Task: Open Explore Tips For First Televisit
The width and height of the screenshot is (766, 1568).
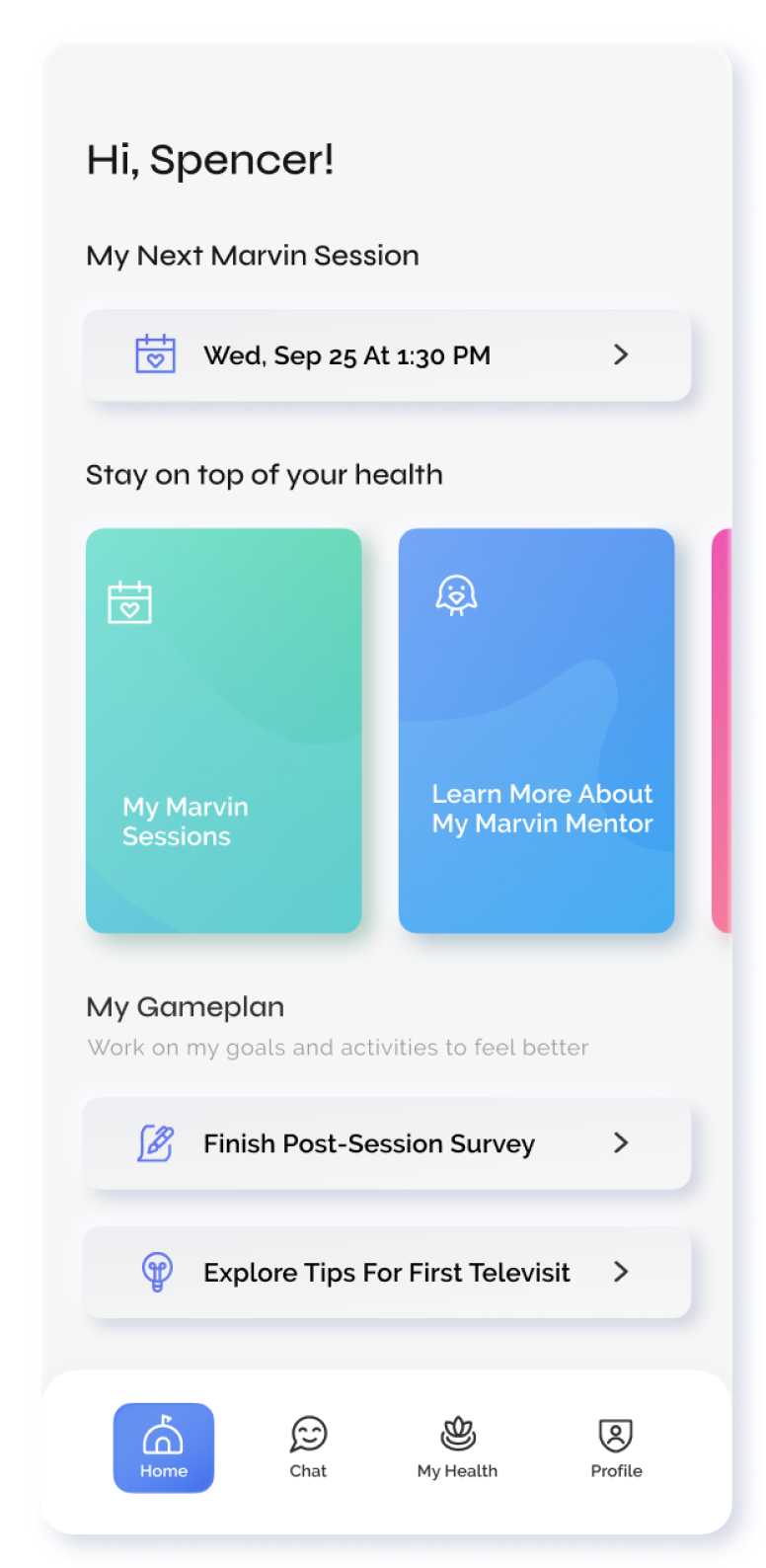Action: 386,1273
